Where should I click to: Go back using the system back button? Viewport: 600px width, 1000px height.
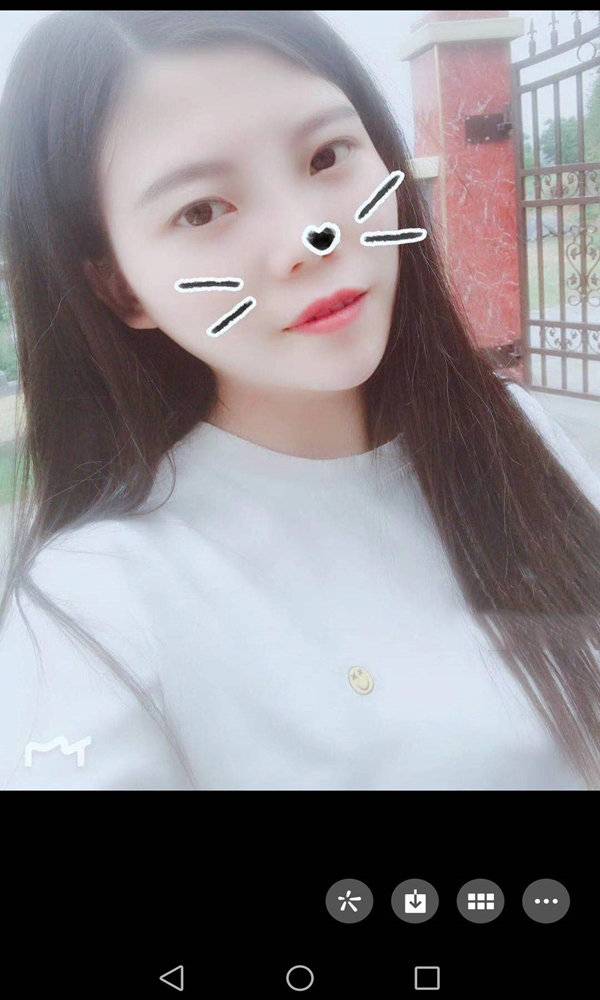pos(172,977)
